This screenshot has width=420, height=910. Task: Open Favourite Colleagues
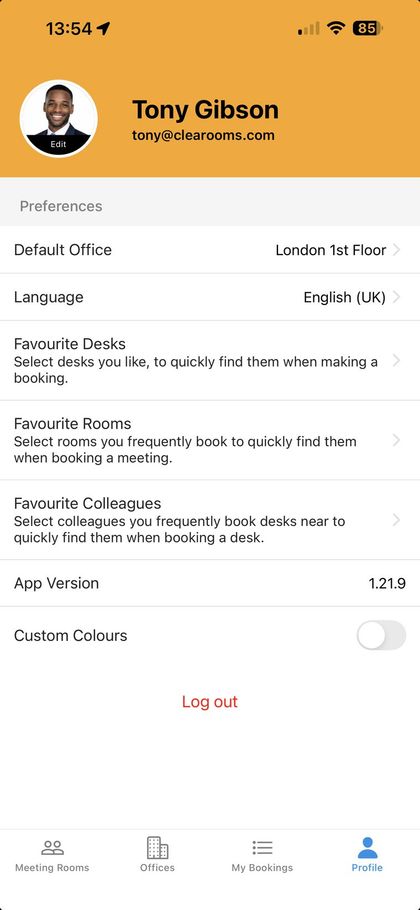pos(210,520)
